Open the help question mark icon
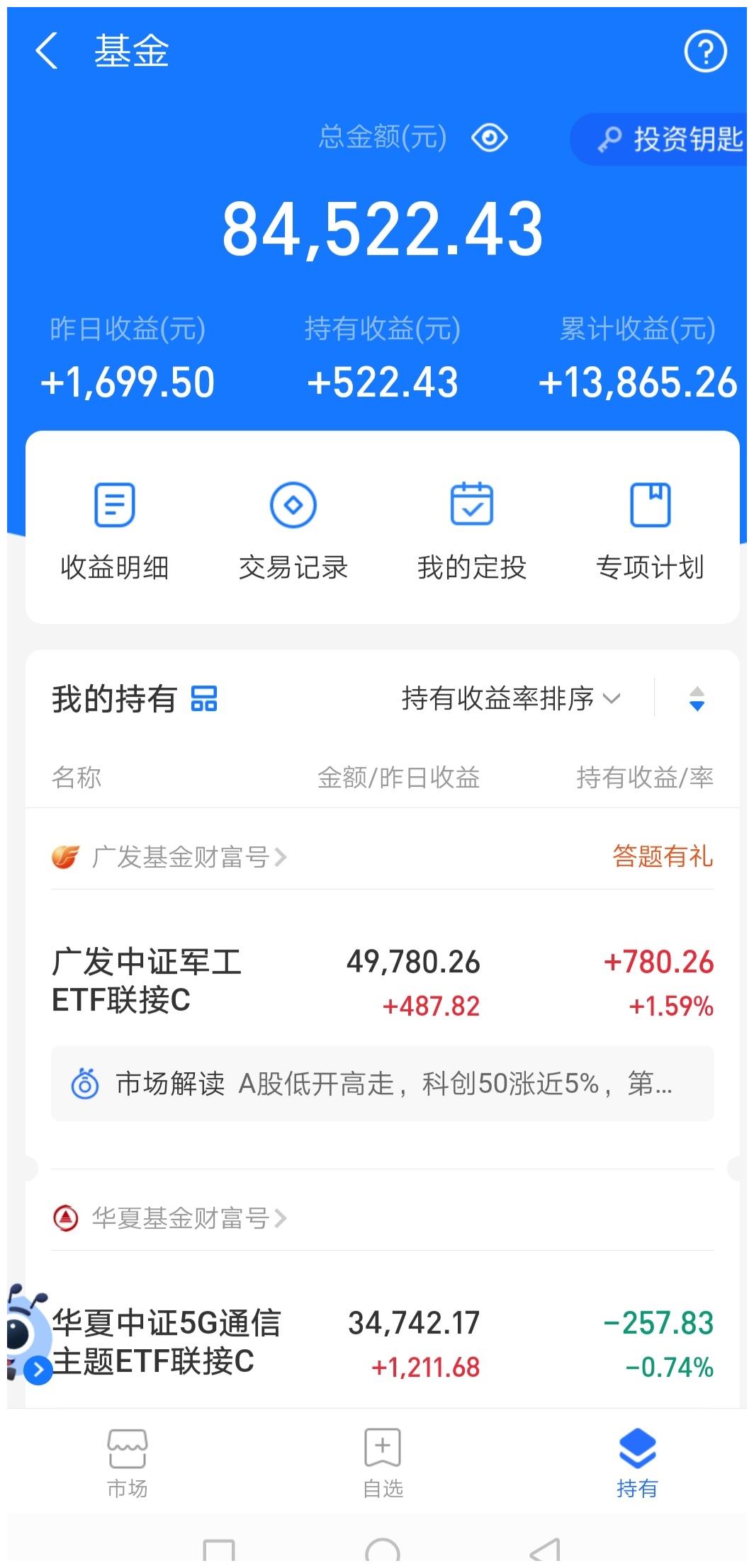 705,52
